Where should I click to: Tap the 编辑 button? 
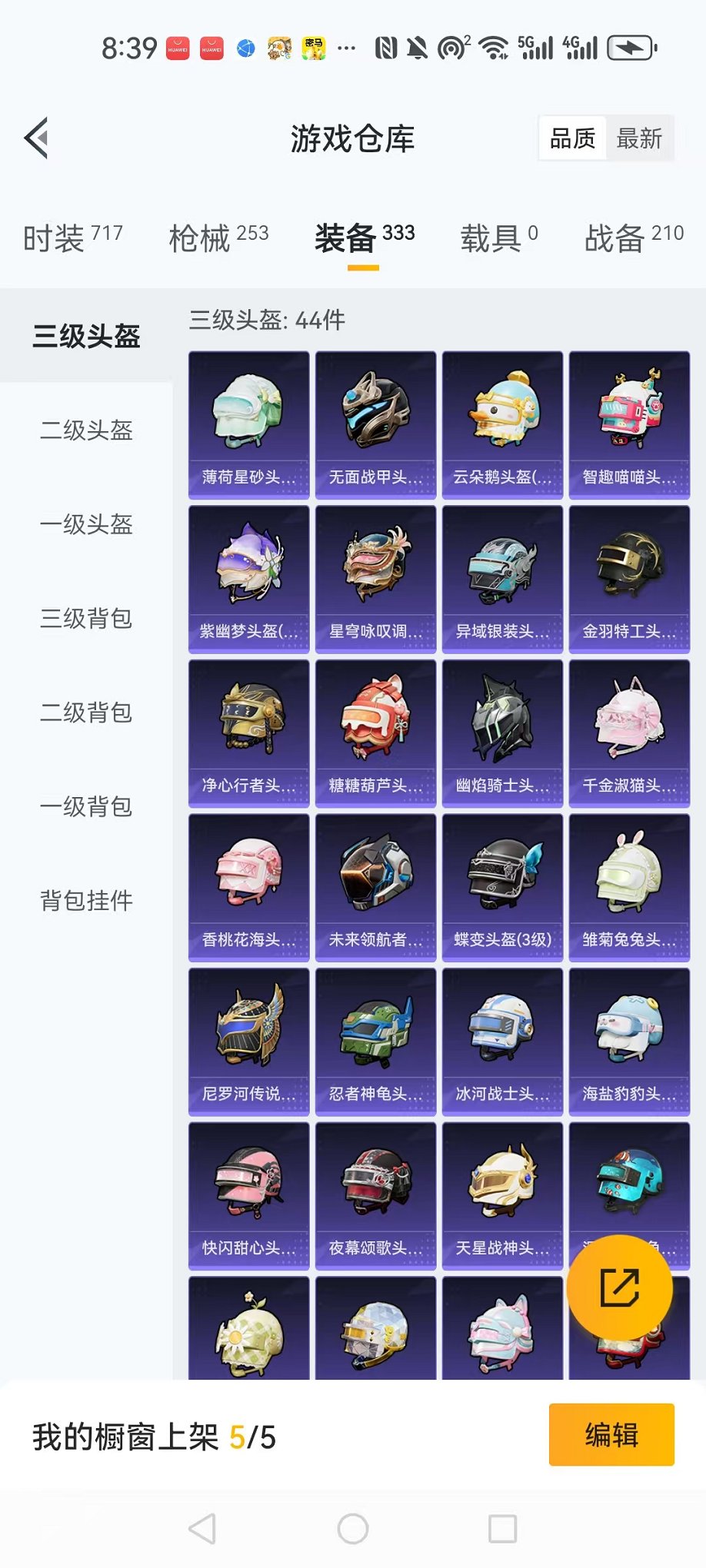coord(611,1435)
